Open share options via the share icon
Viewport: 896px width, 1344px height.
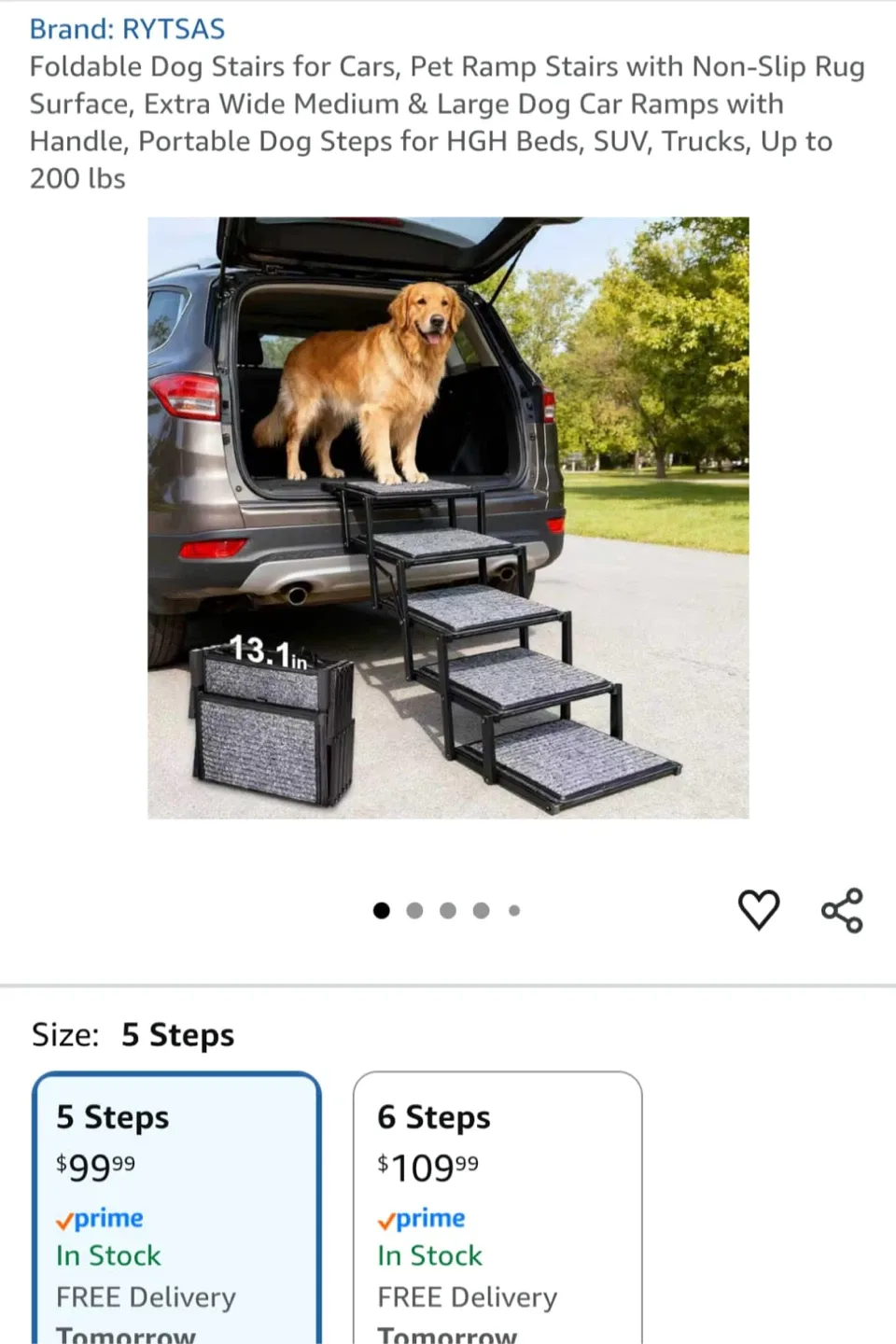pos(842,909)
